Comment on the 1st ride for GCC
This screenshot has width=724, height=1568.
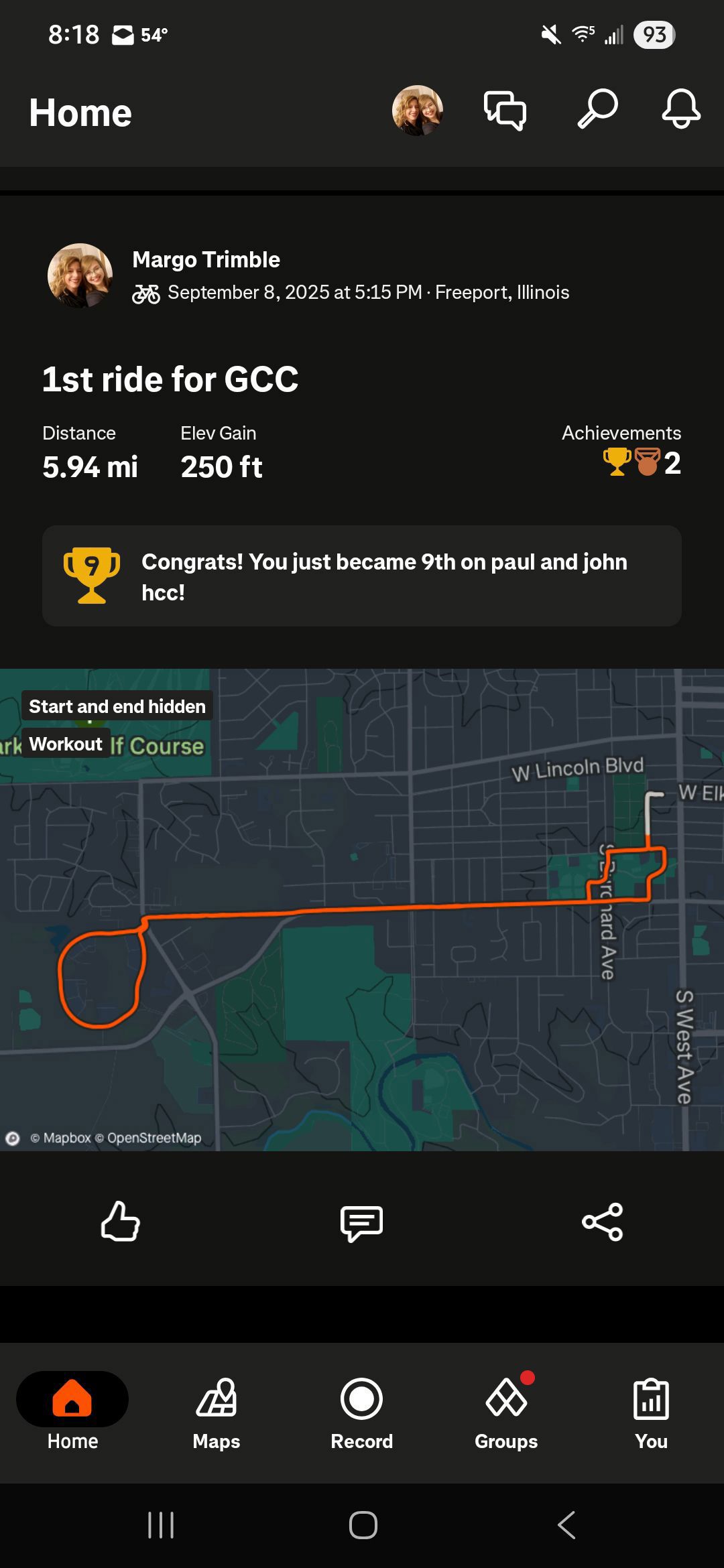(x=362, y=1223)
